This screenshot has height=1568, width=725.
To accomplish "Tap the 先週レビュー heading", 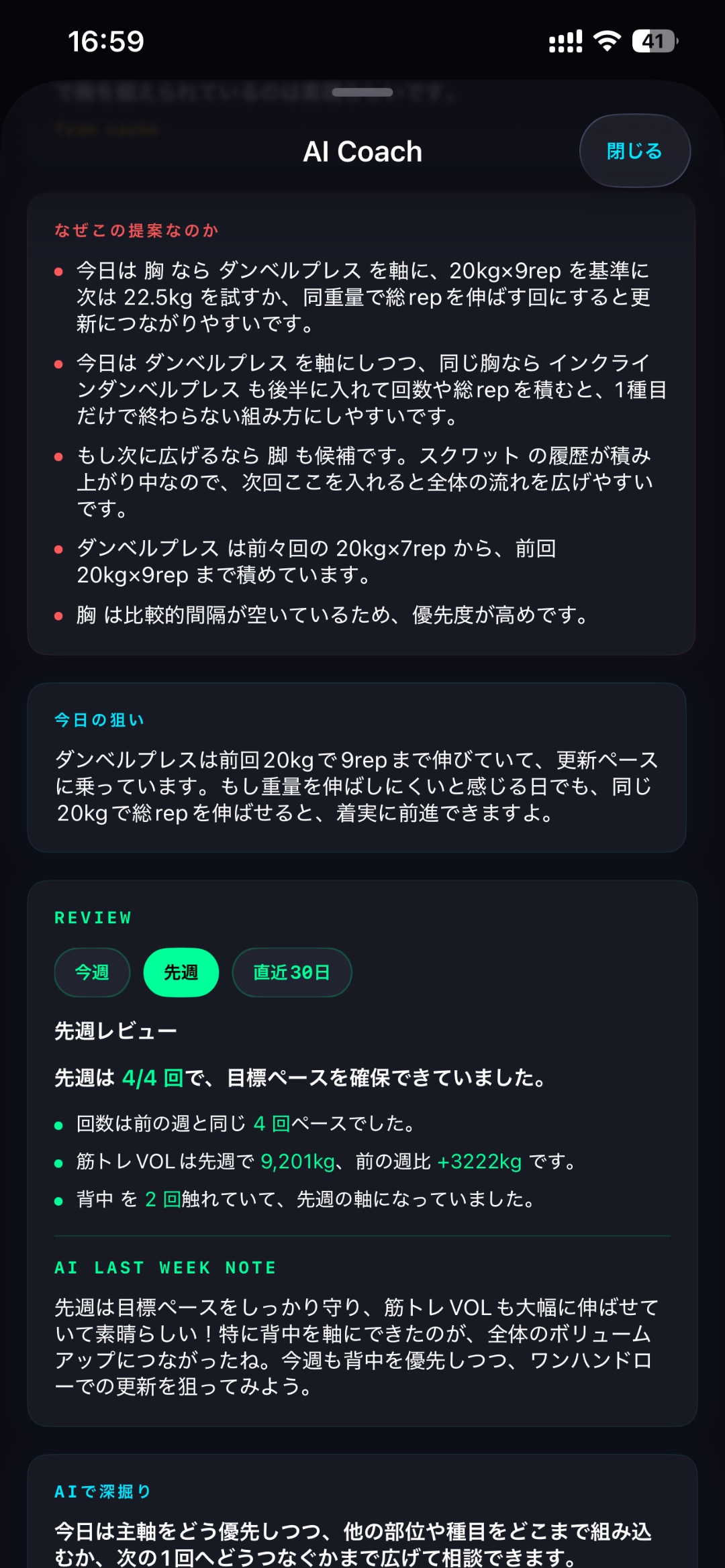I will (115, 1028).
